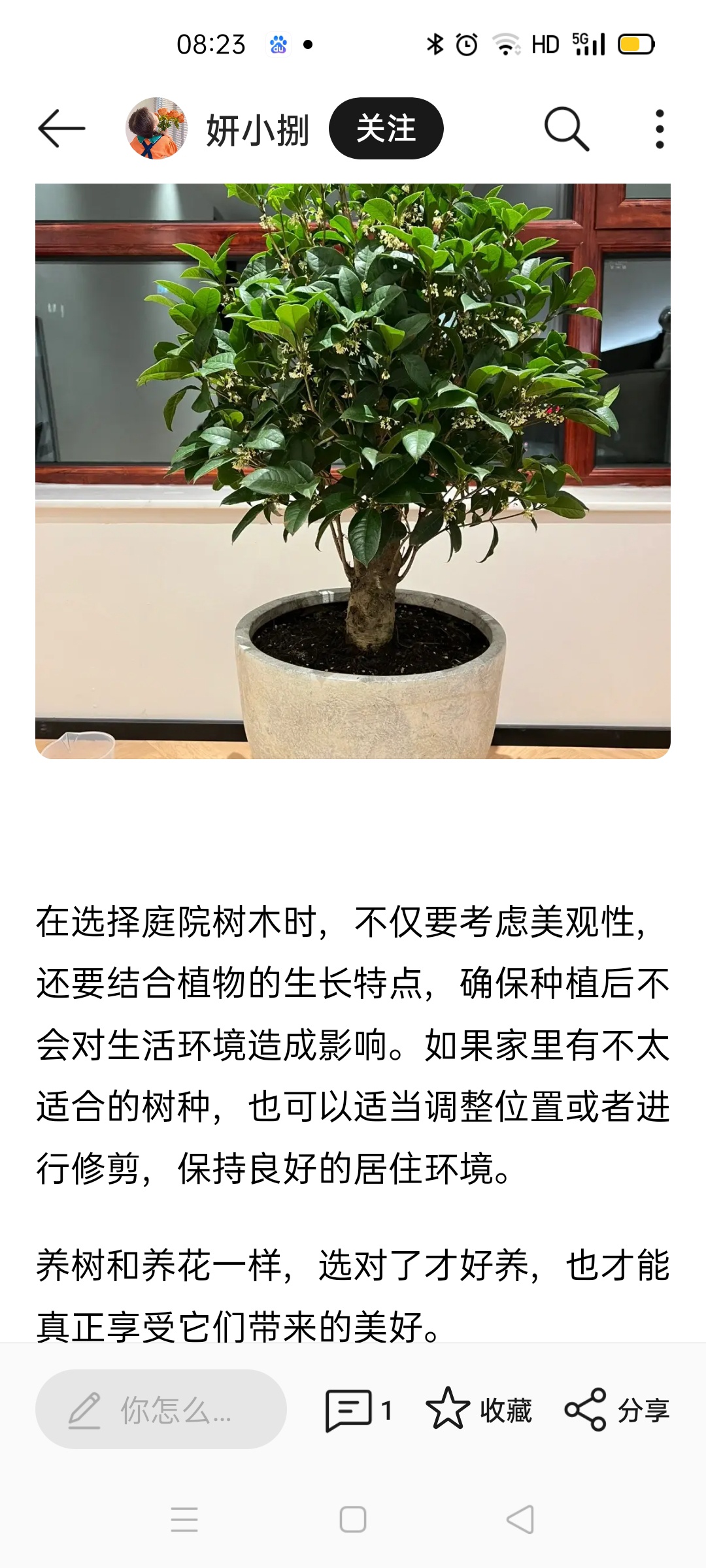Open the three-dot overflow menu
The width and height of the screenshot is (706, 1568).
659,129
